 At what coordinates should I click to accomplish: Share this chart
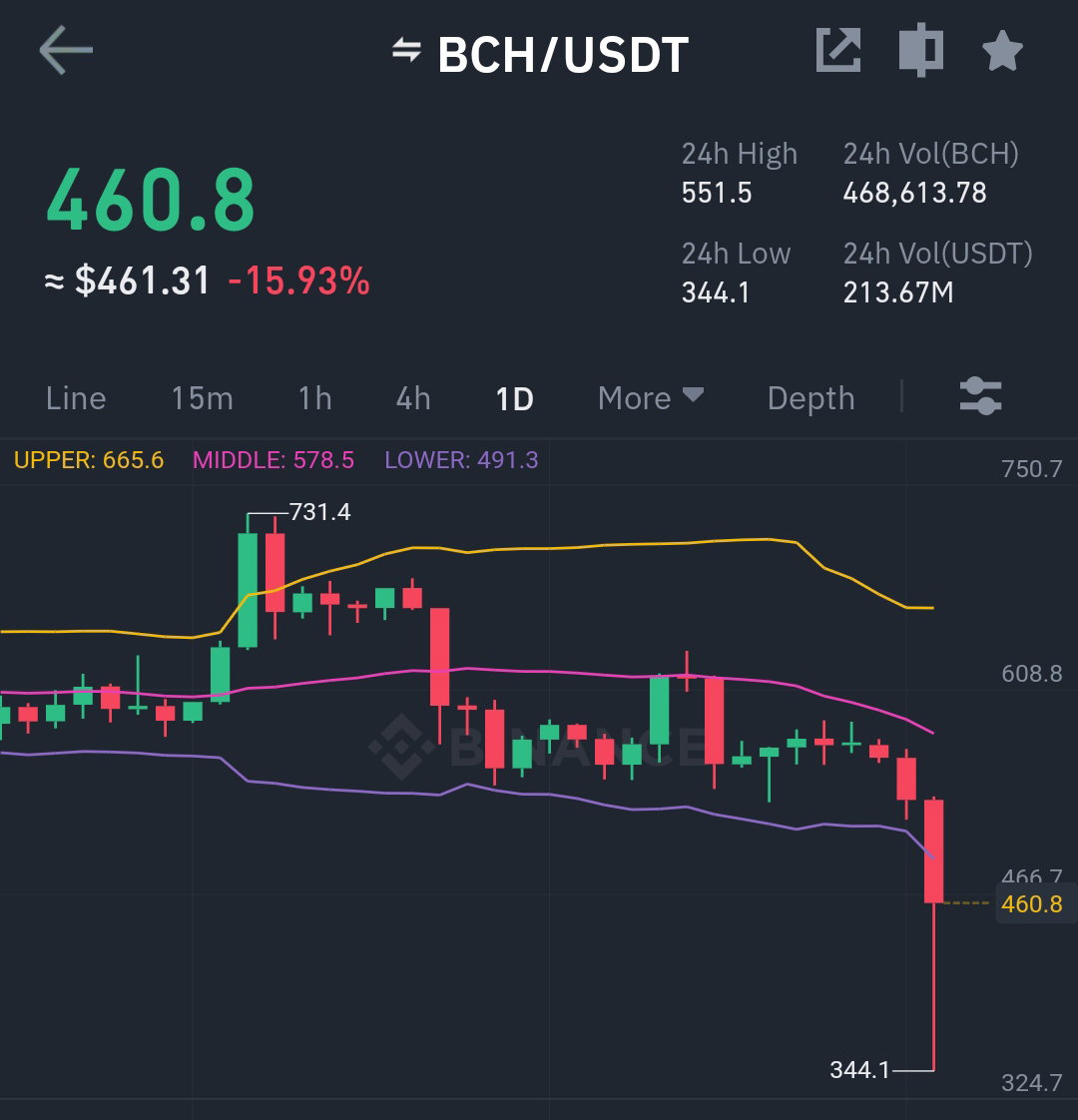coord(838,50)
